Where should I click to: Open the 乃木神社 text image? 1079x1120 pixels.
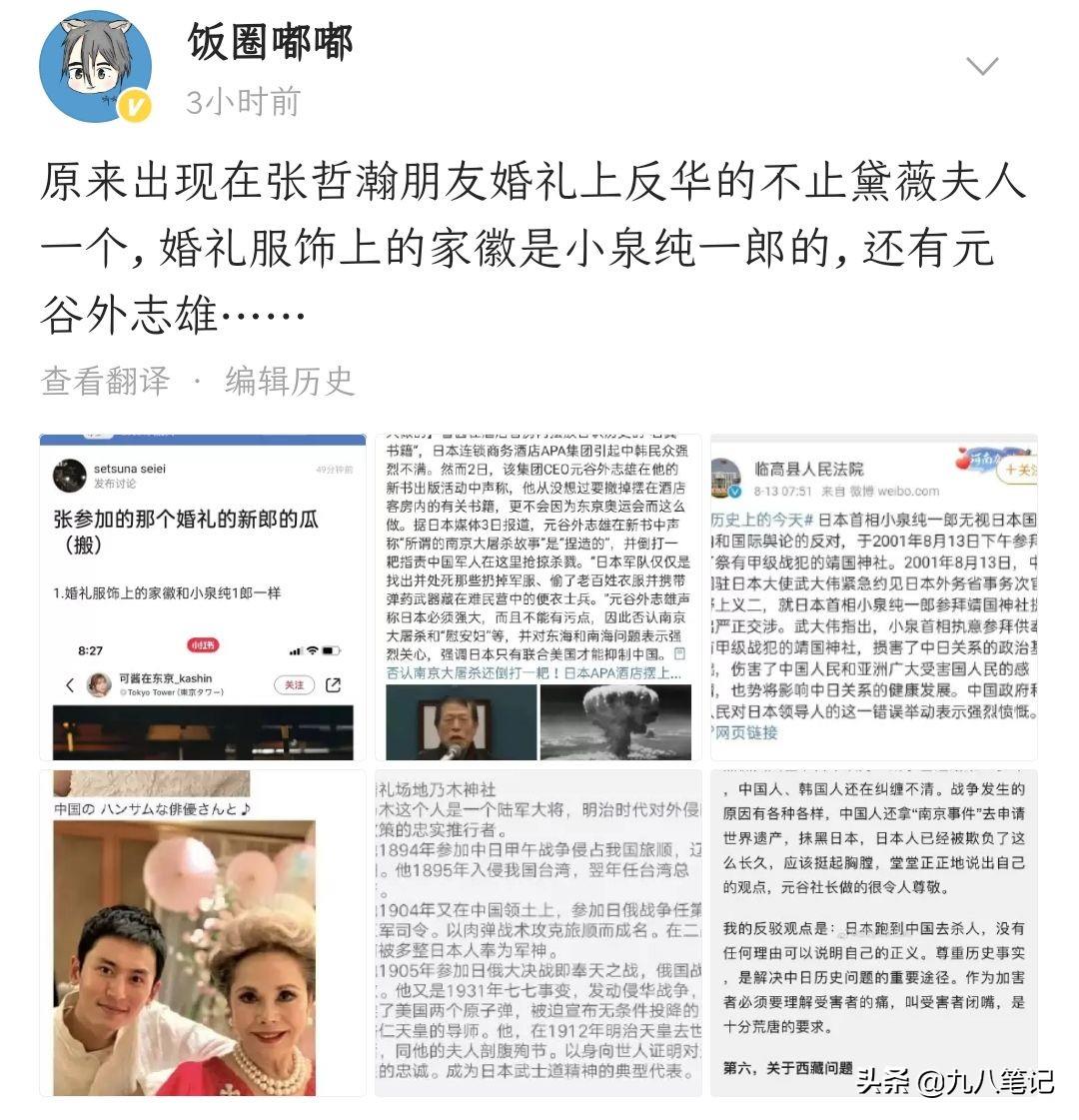click(x=539, y=932)
